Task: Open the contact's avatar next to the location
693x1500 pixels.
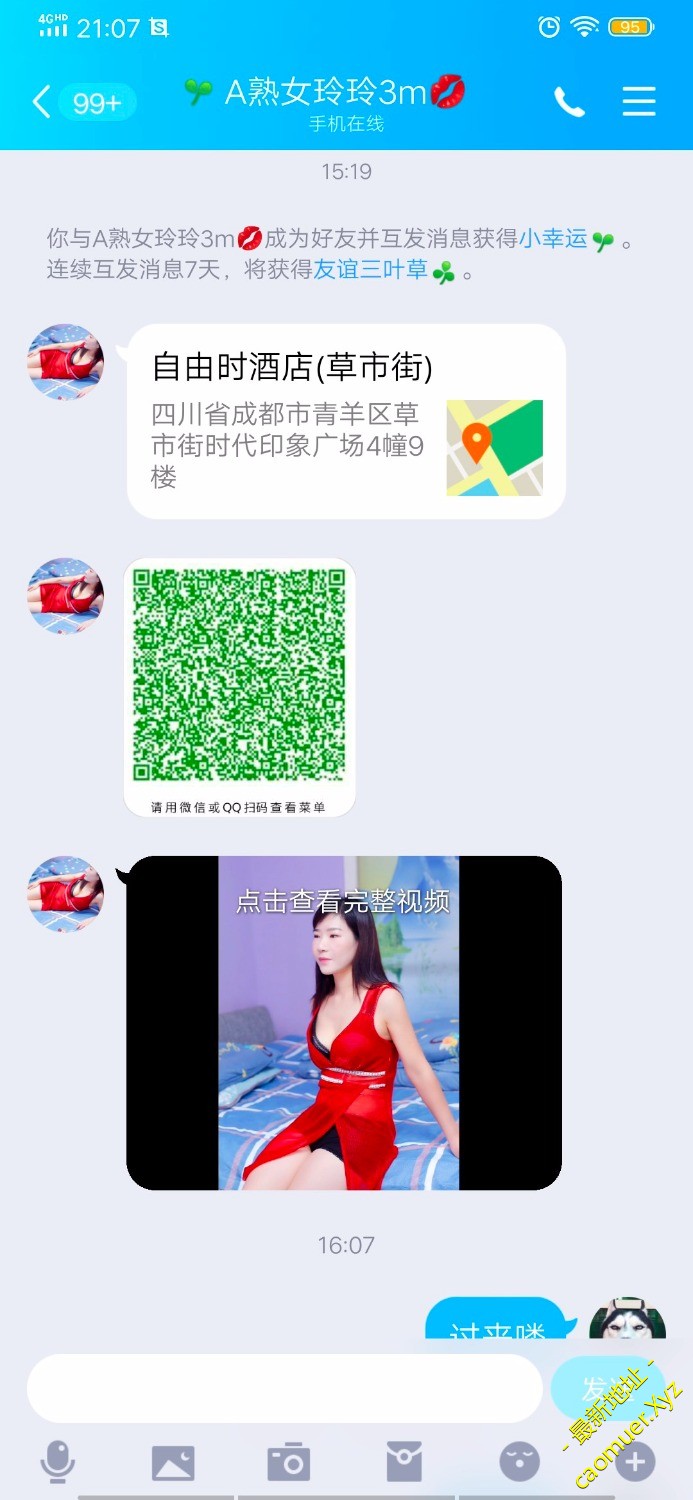Action: coord(65,362)
